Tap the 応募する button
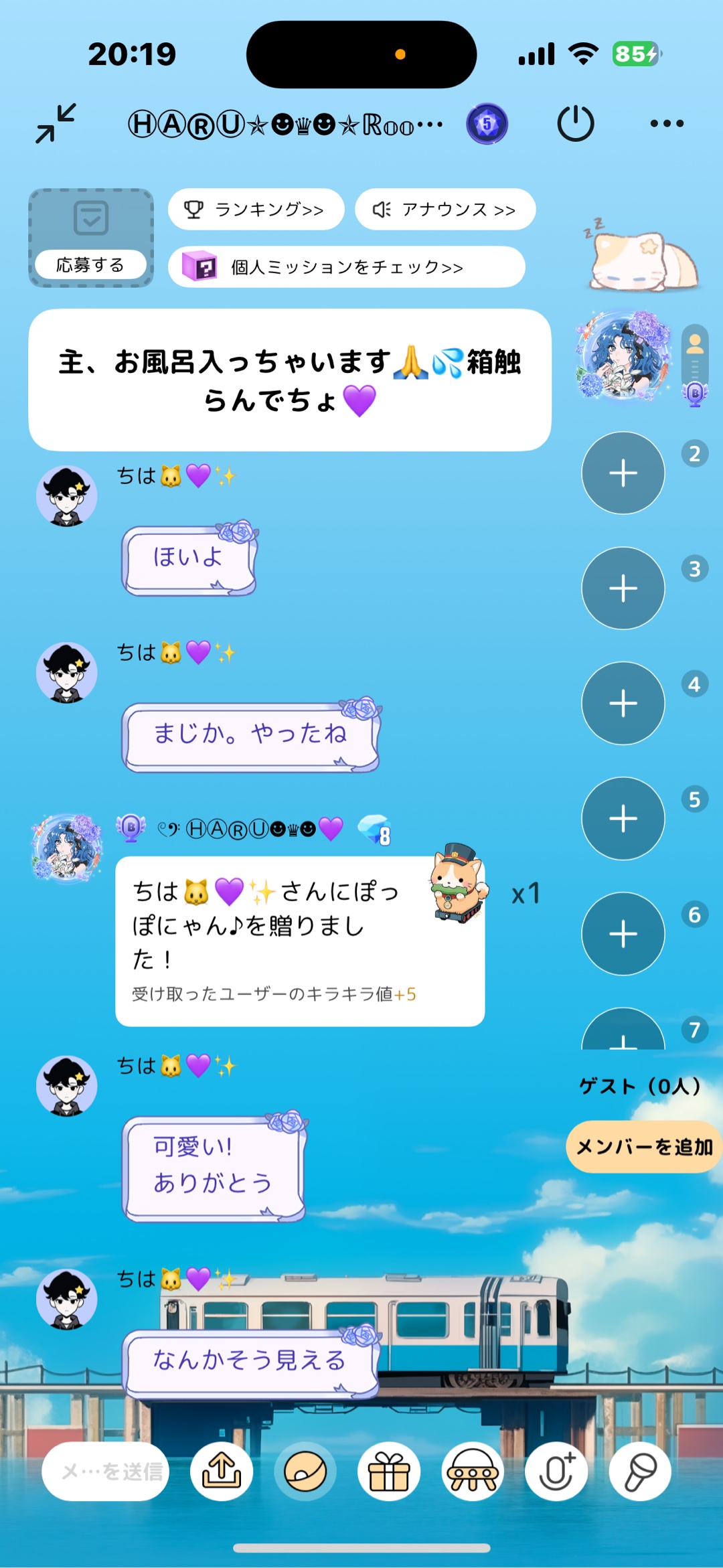Screen dimensions: 723x1568 pos(90,265)
